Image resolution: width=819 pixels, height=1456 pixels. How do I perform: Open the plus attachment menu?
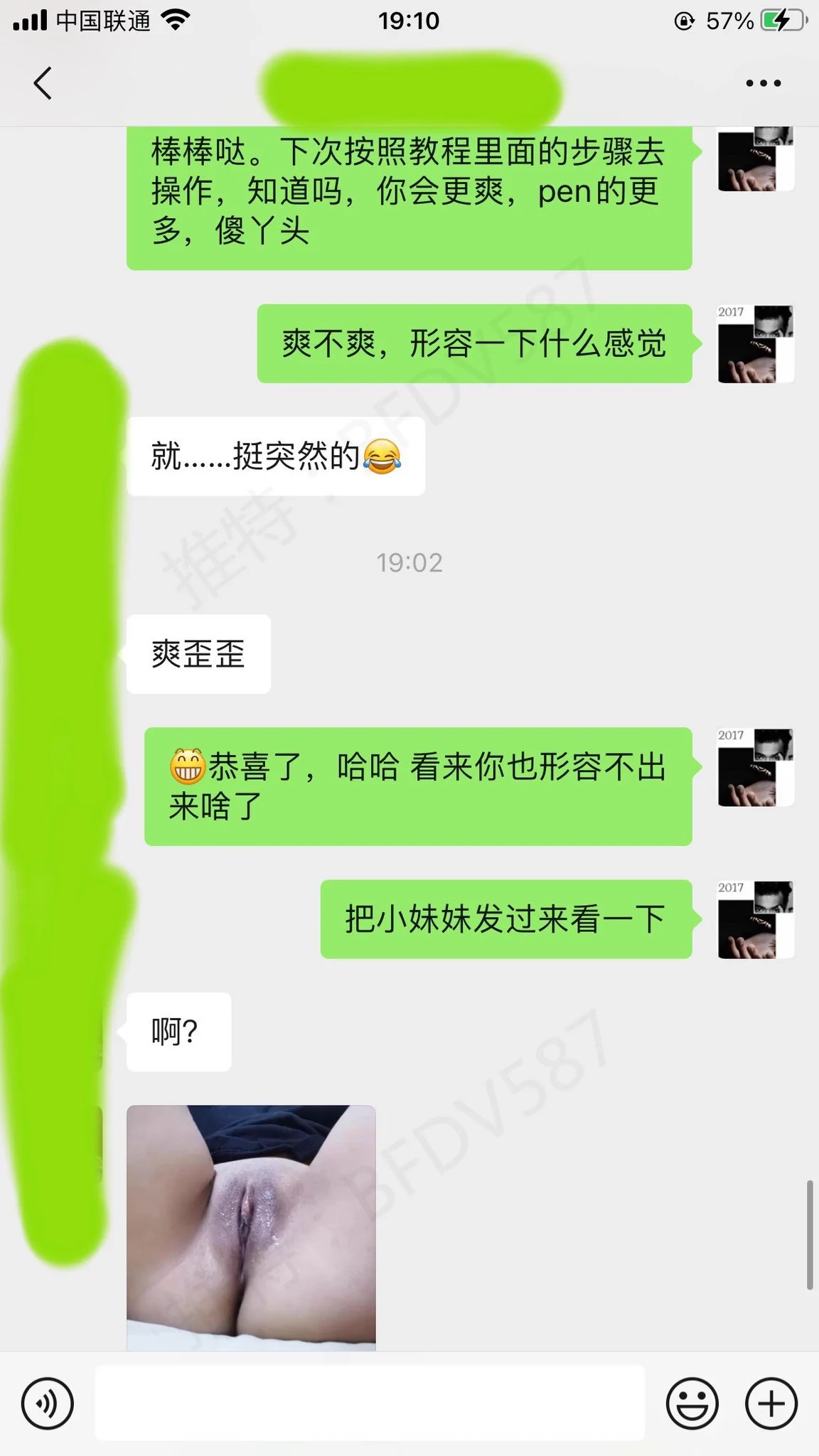pos(771,1404)
